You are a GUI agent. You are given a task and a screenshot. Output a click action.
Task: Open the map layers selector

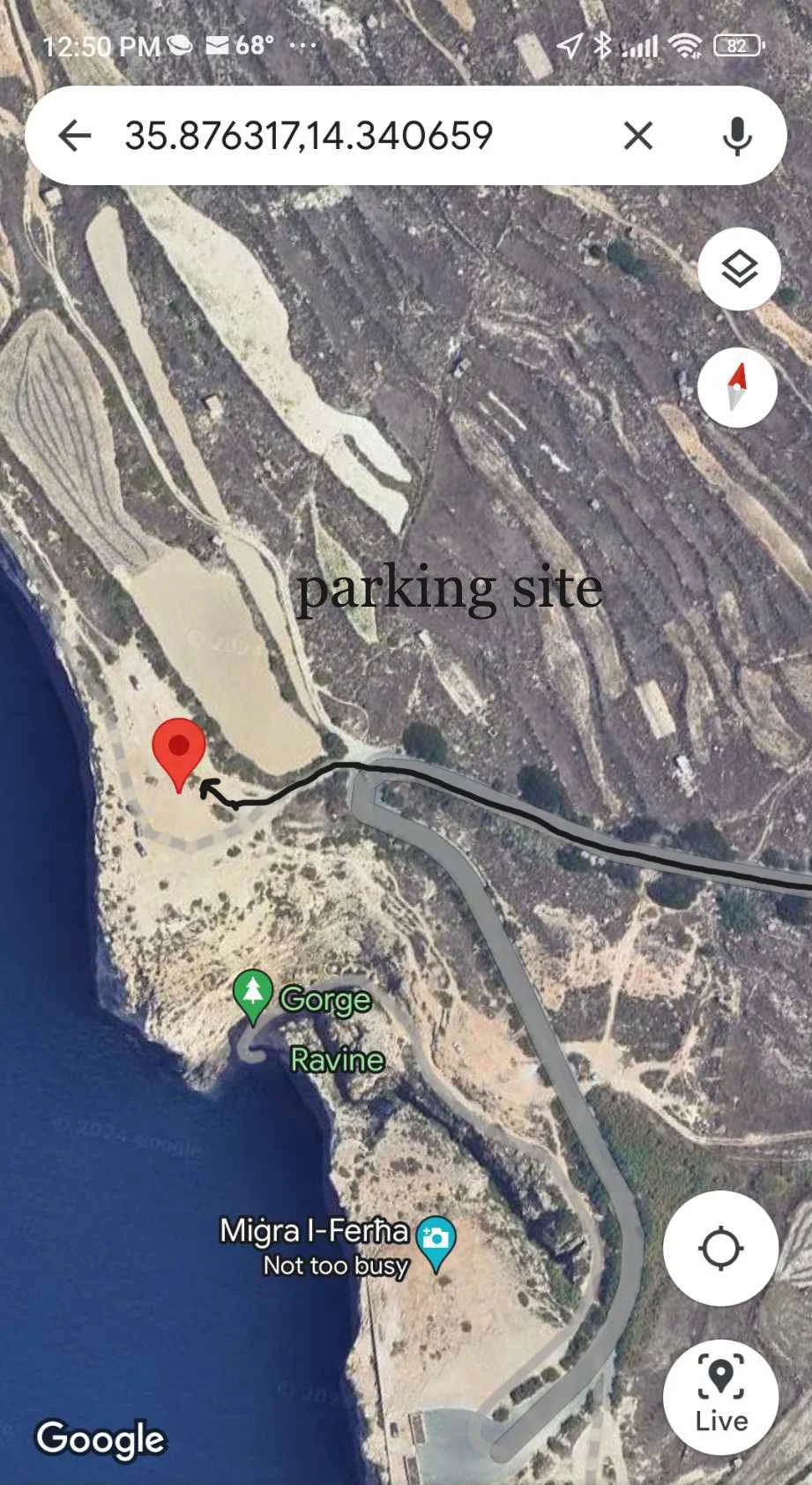tap(739, 268)
